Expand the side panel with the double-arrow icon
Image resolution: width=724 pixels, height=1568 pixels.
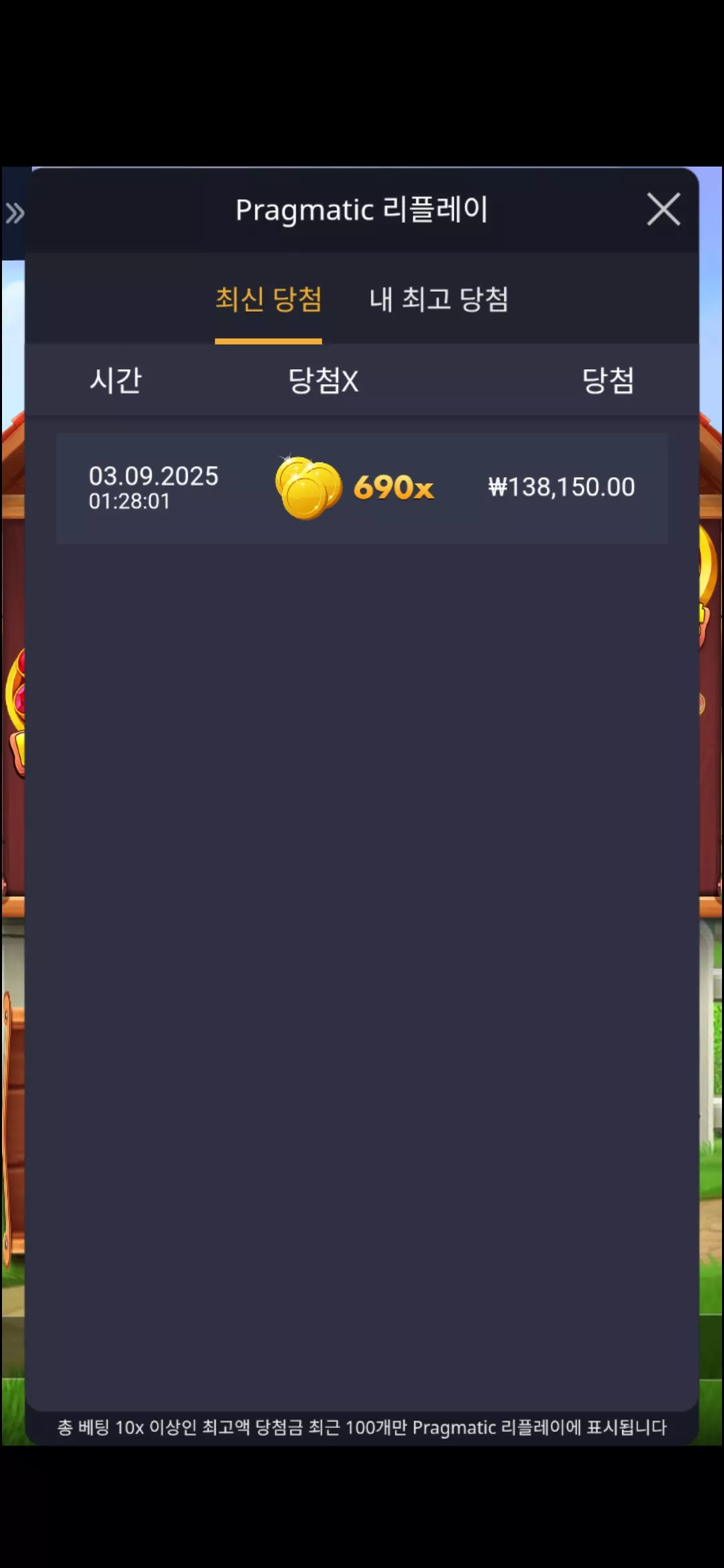tap(15, 214)
